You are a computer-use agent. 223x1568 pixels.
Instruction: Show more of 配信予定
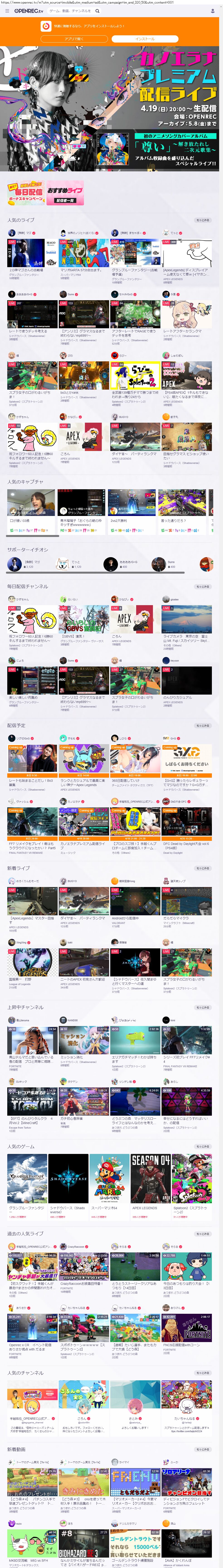(x=203, y=726)
